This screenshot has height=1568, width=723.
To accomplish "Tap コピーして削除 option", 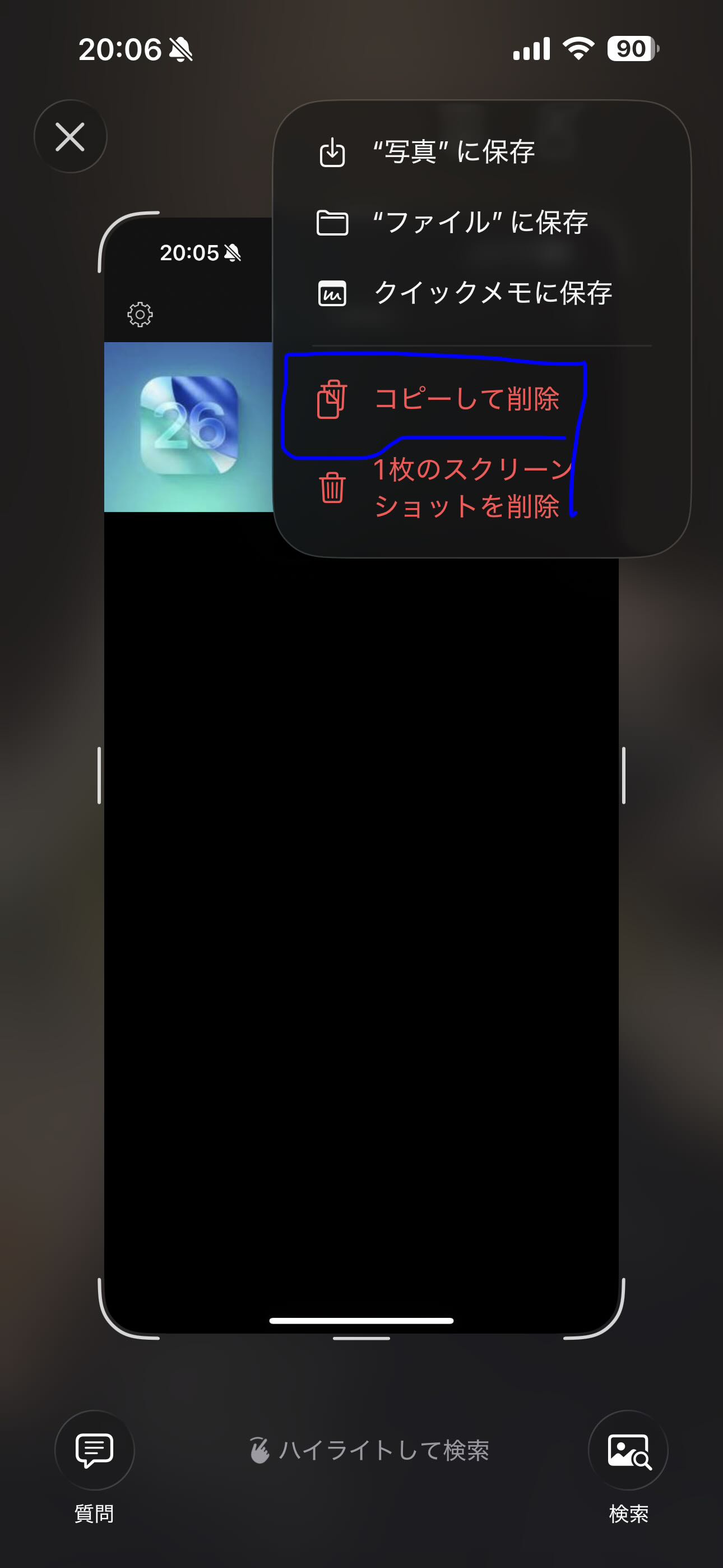I will (481, 399).
